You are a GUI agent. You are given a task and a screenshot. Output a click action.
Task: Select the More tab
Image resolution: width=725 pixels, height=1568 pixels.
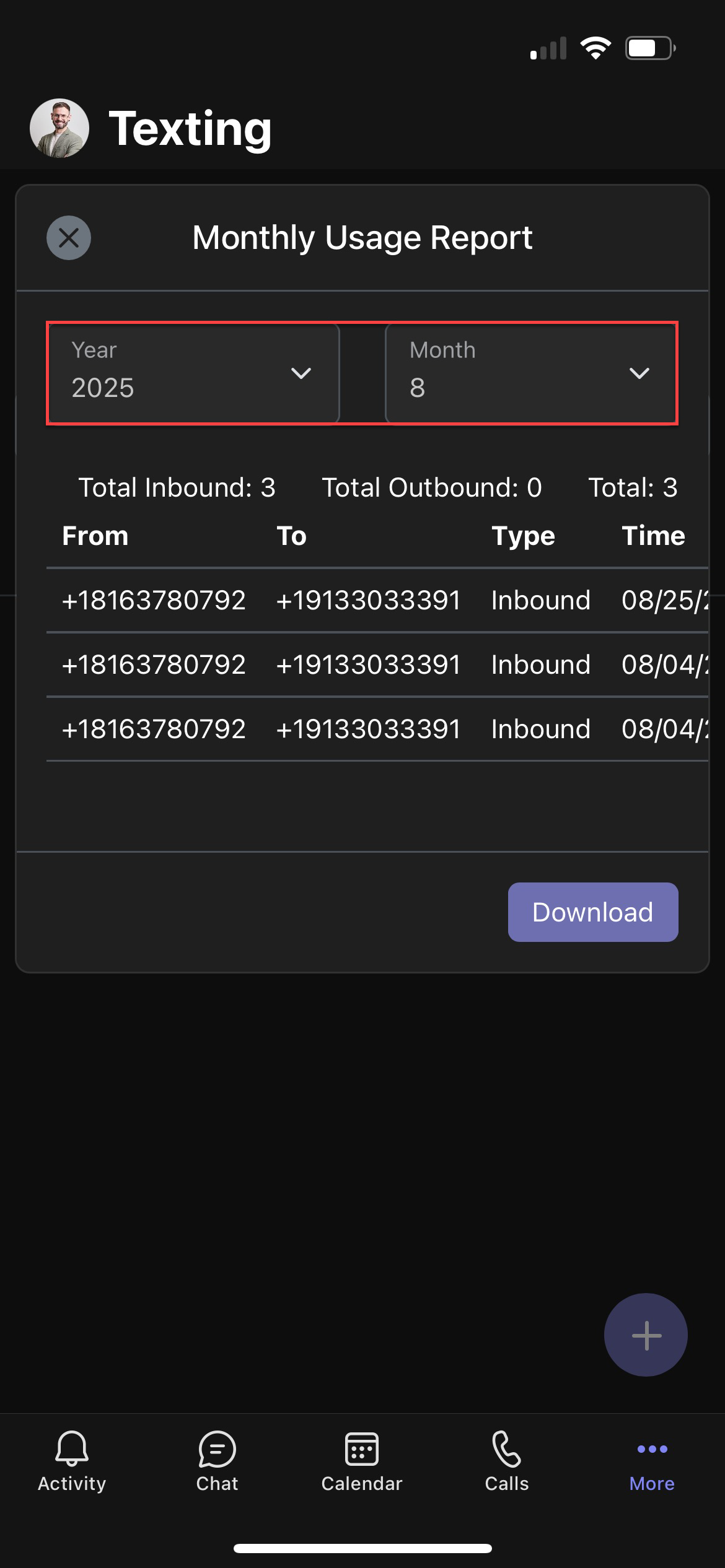(x=652, y=1461)
